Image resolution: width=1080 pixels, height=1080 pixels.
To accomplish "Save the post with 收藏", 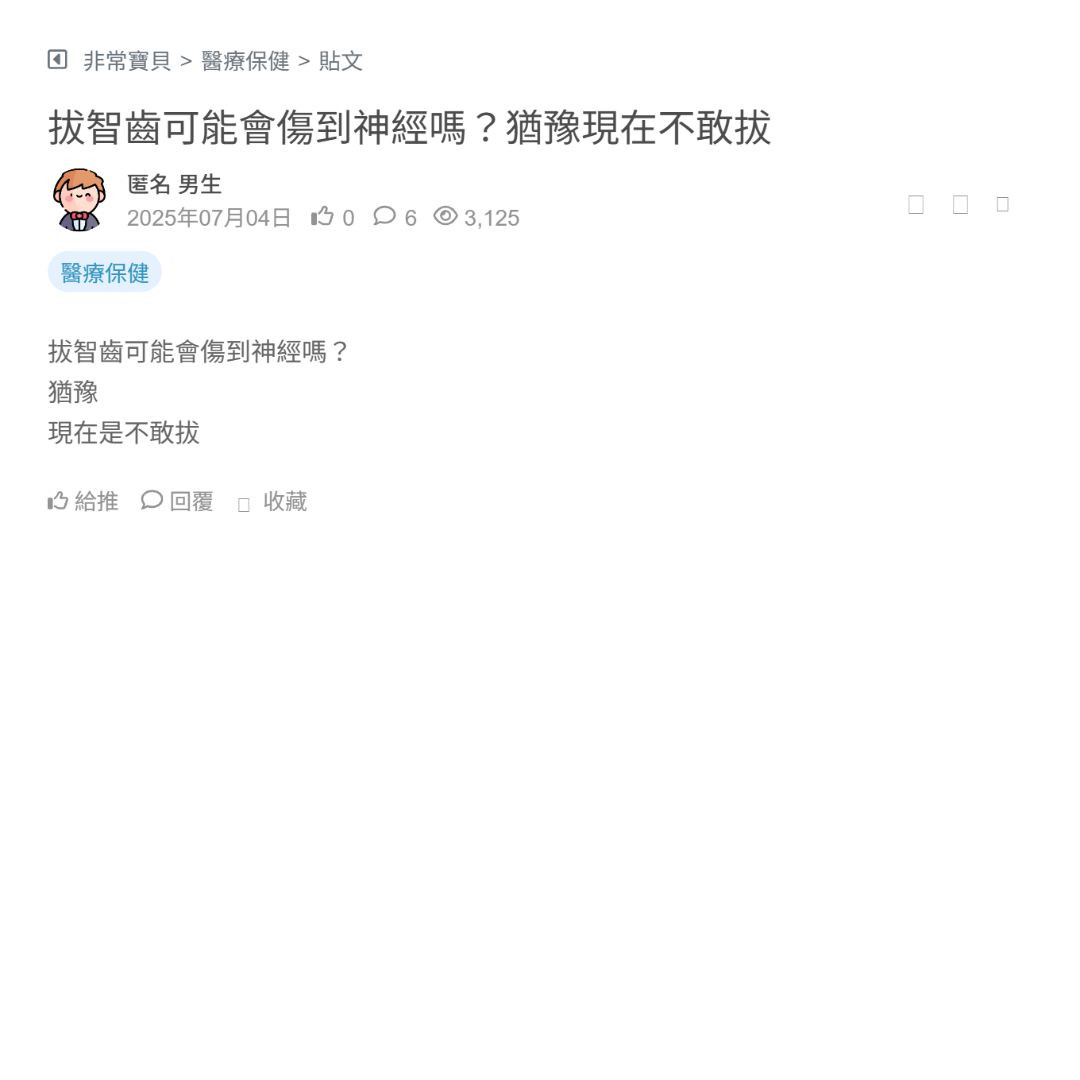I will tap(273, 502).
